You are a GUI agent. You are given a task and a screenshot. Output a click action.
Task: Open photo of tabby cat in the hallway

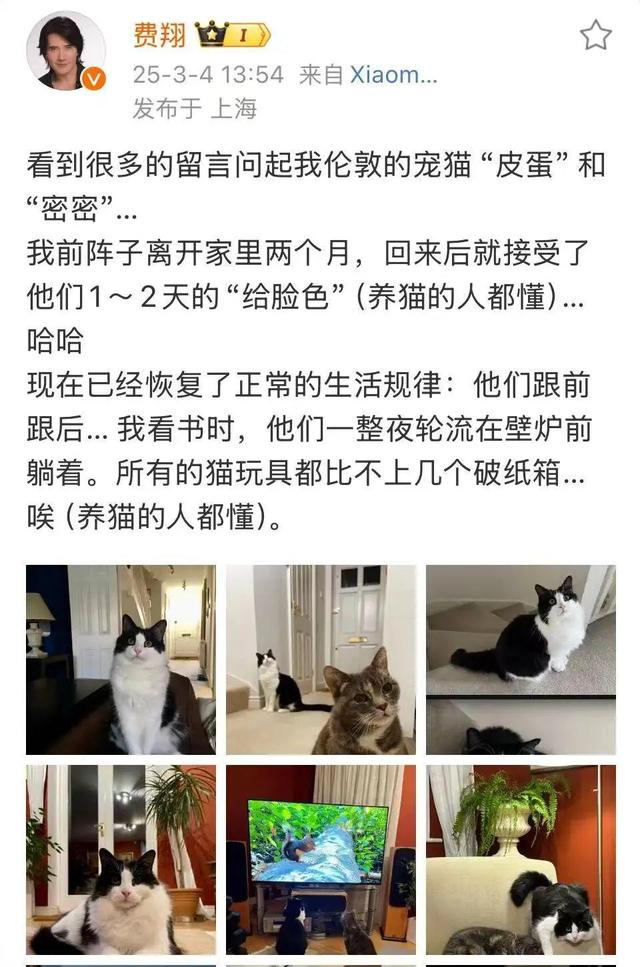(x=320, y=659)
